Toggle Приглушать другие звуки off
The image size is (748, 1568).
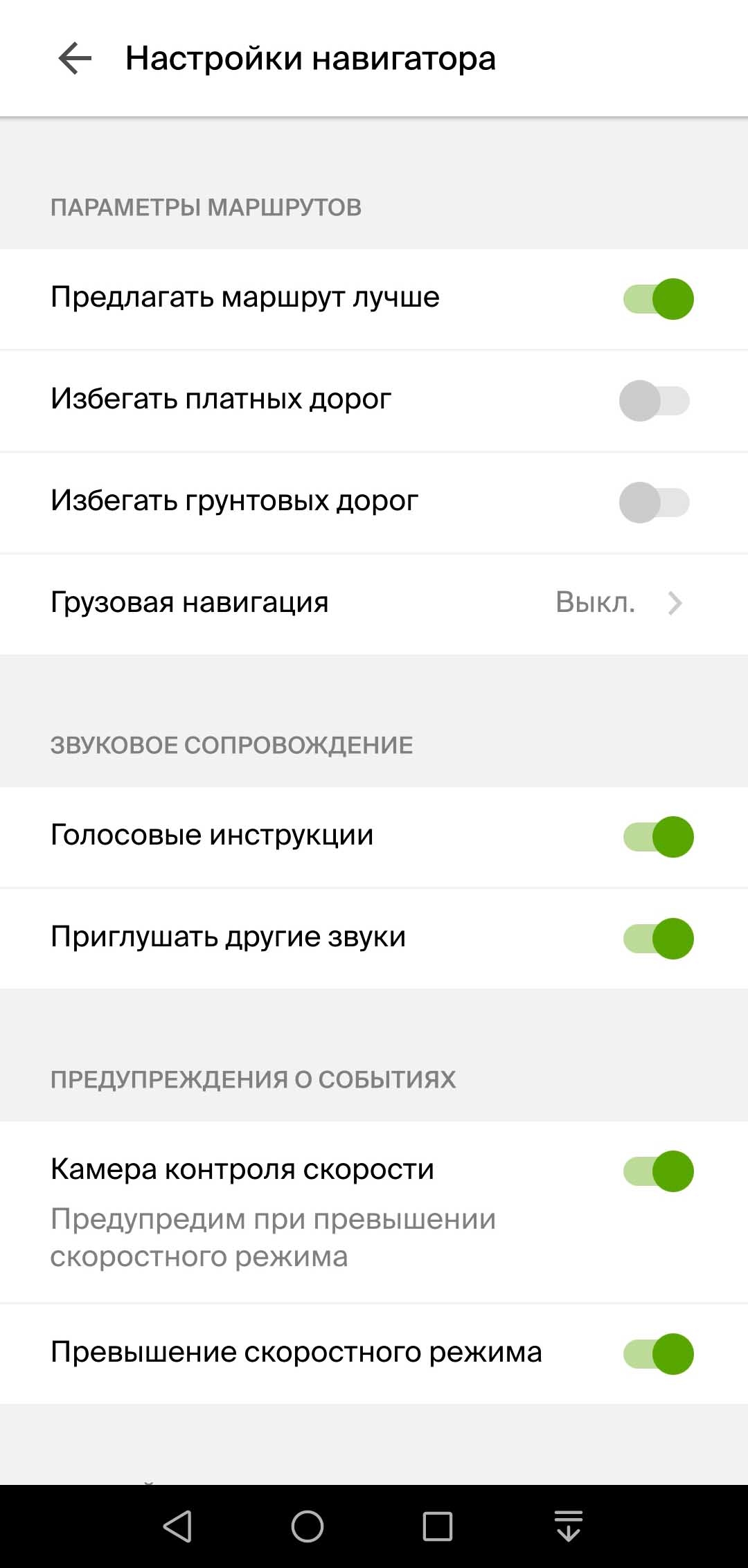[658, 939]
